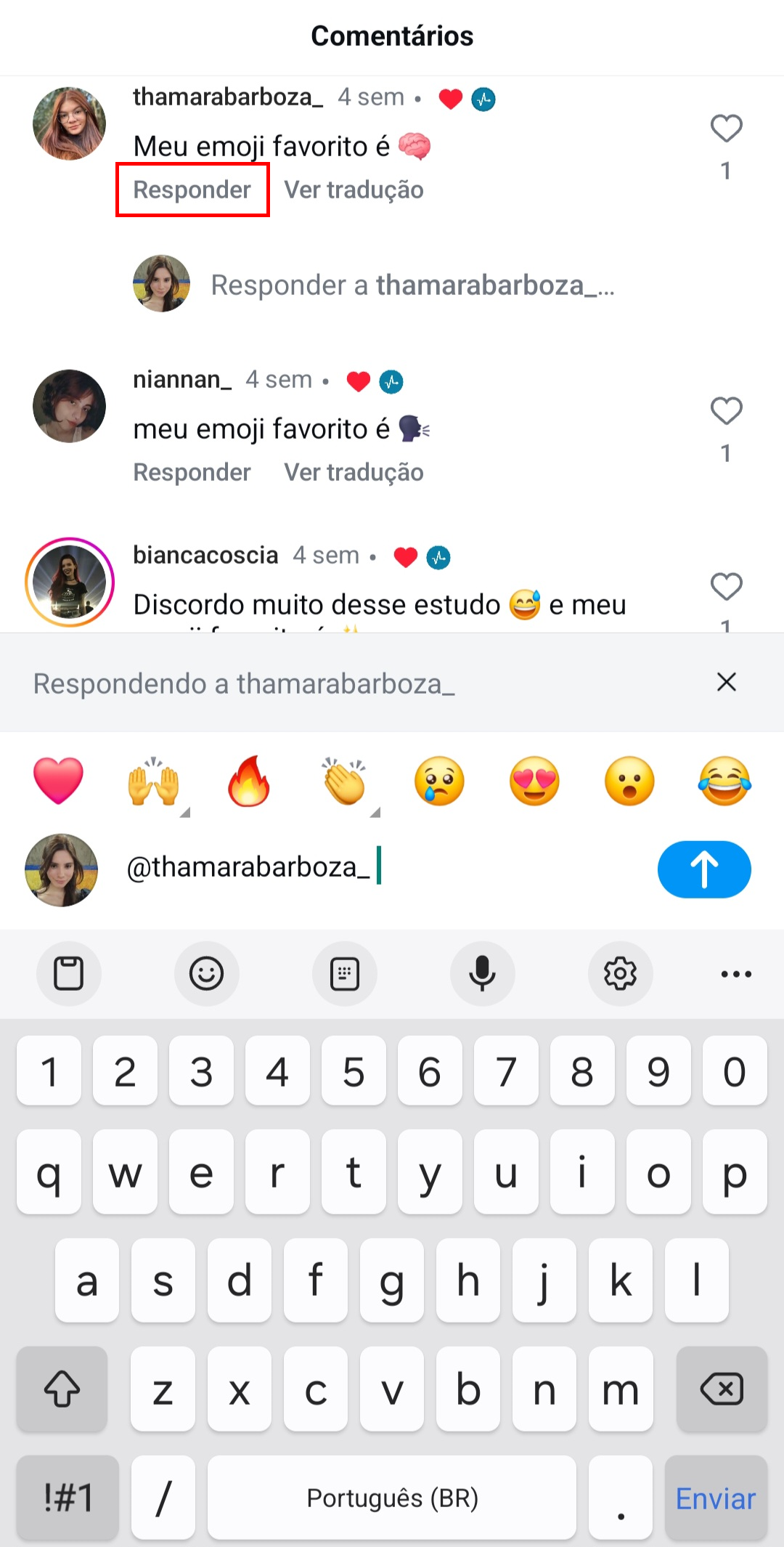
Task: Like thamarabarboza_'s comment with the heart
Action: 725,129
